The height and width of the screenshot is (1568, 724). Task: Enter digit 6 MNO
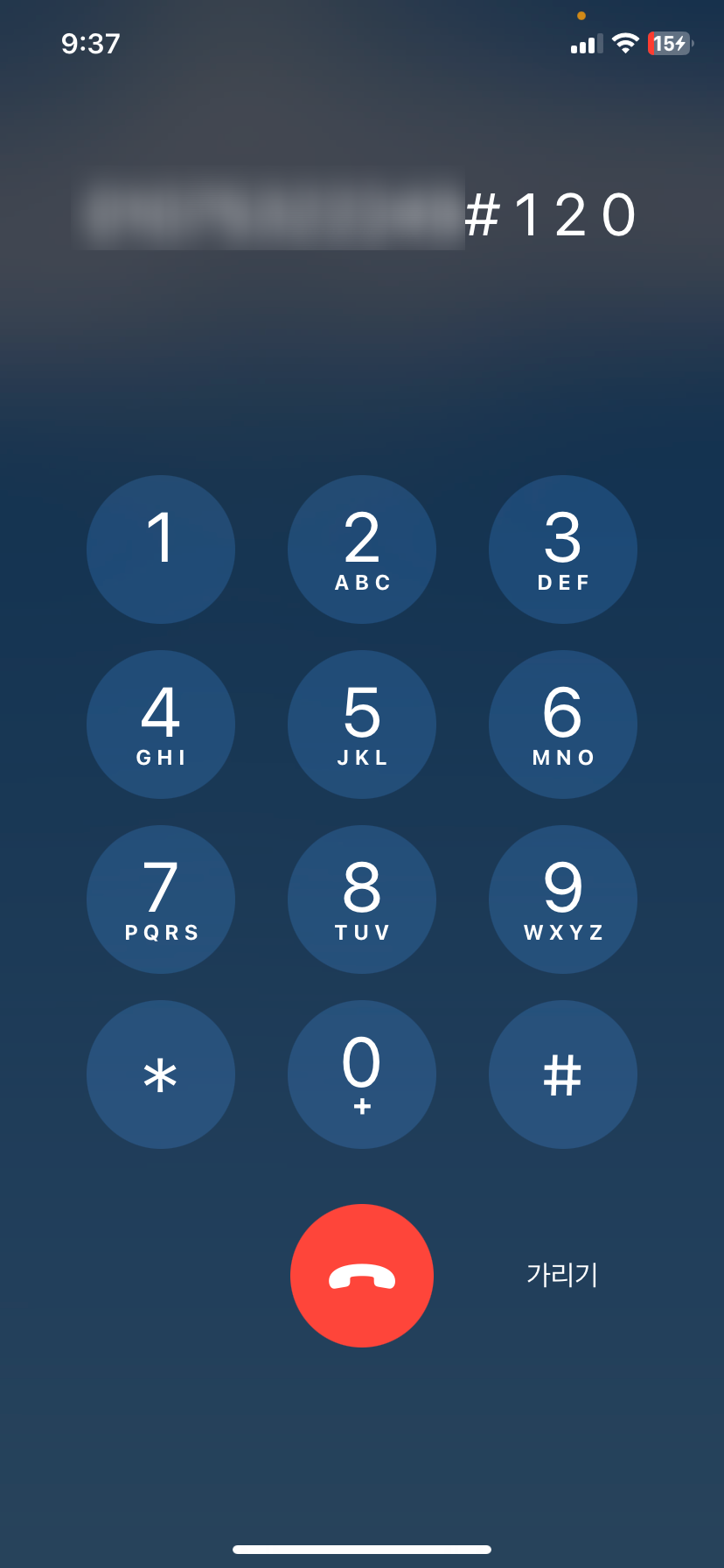[x=563, y=724]
